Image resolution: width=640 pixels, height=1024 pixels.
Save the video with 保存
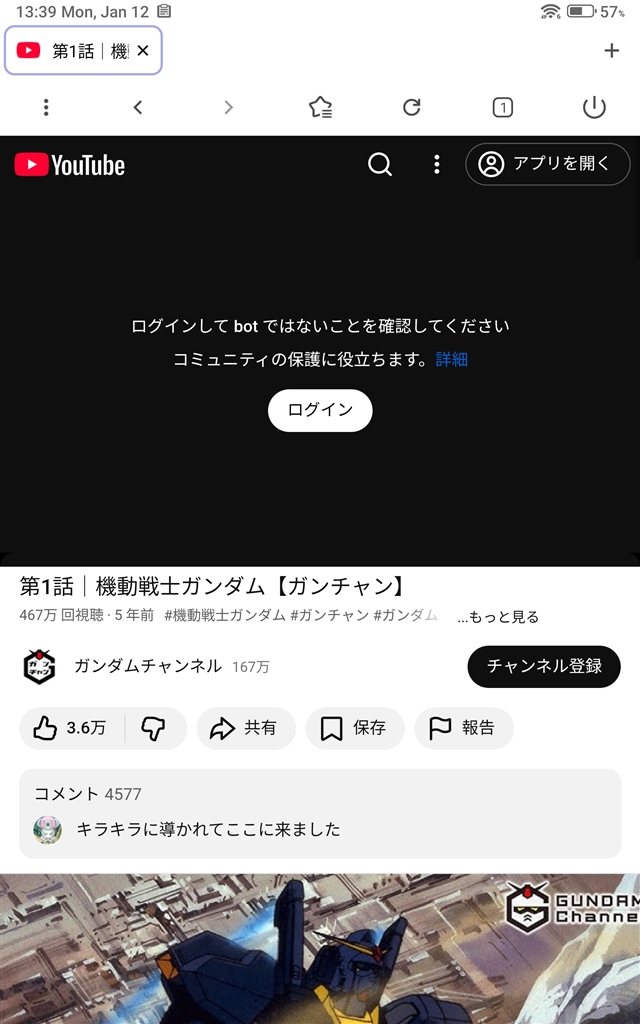click(x=354, y=728)
